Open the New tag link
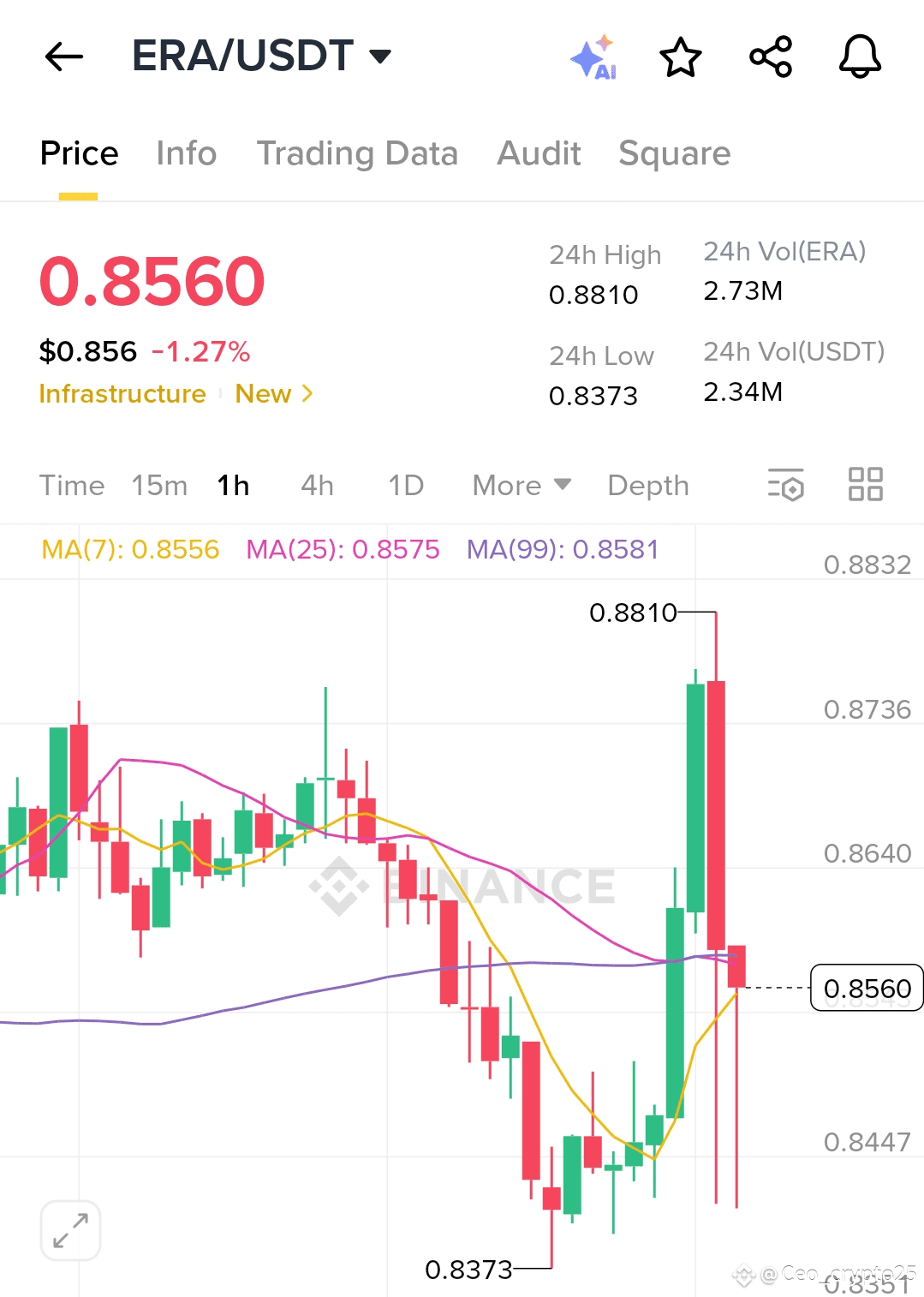 (273, 394)
